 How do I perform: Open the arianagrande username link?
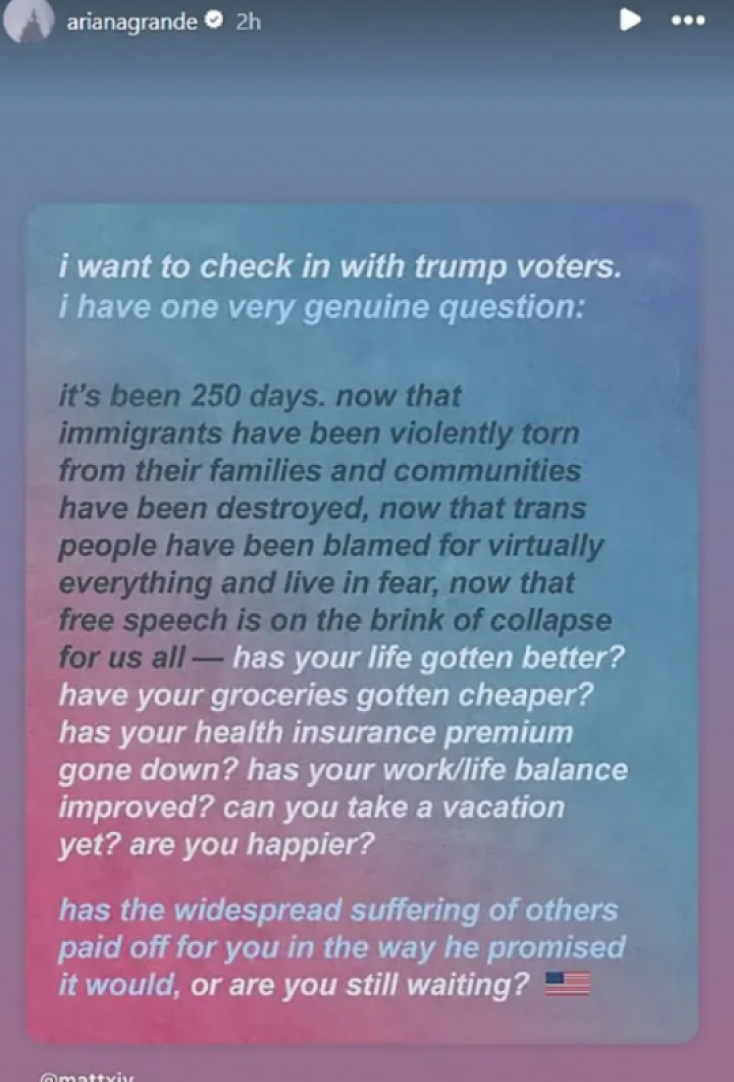[x=132, y=21]
